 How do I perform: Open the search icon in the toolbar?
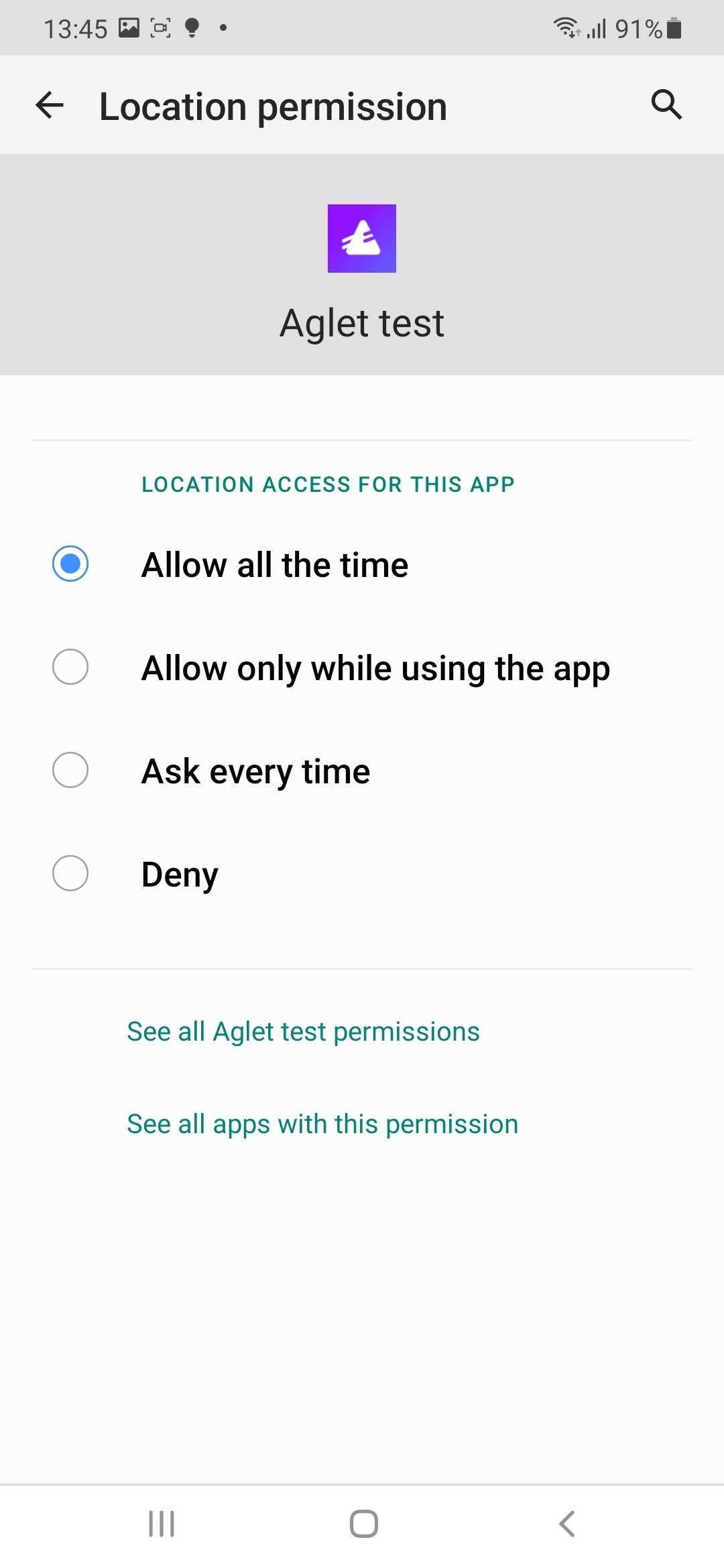[666, 105]
